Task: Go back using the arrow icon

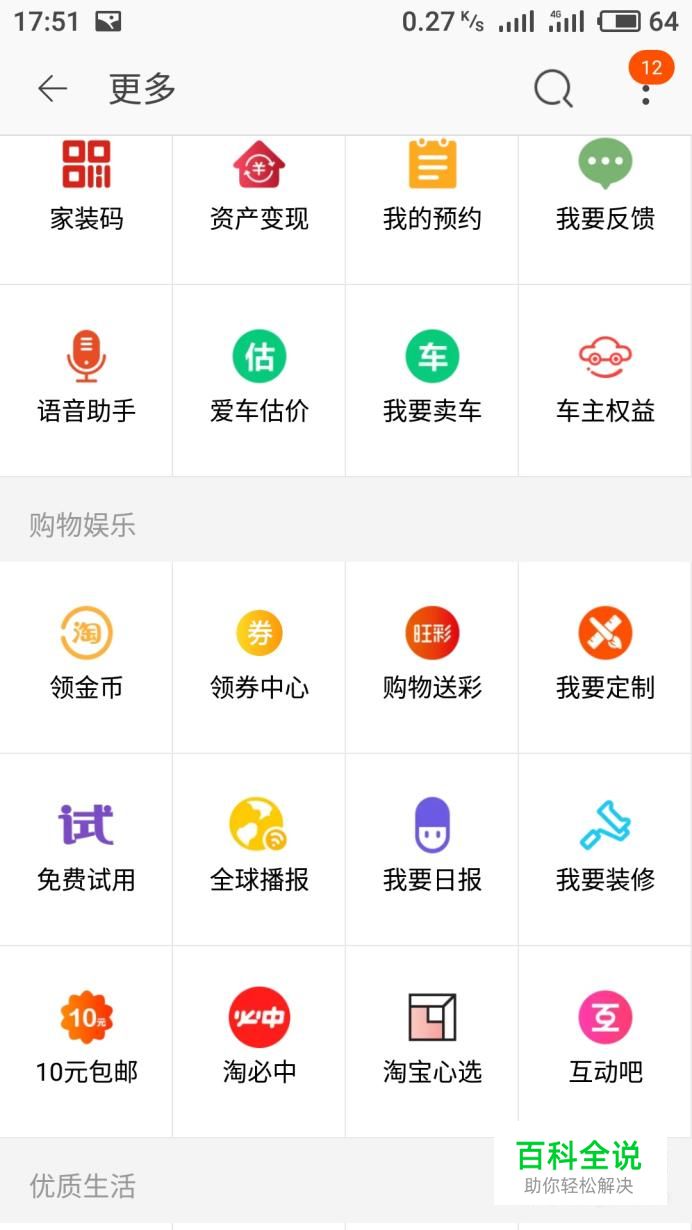Action: [52, 89]
